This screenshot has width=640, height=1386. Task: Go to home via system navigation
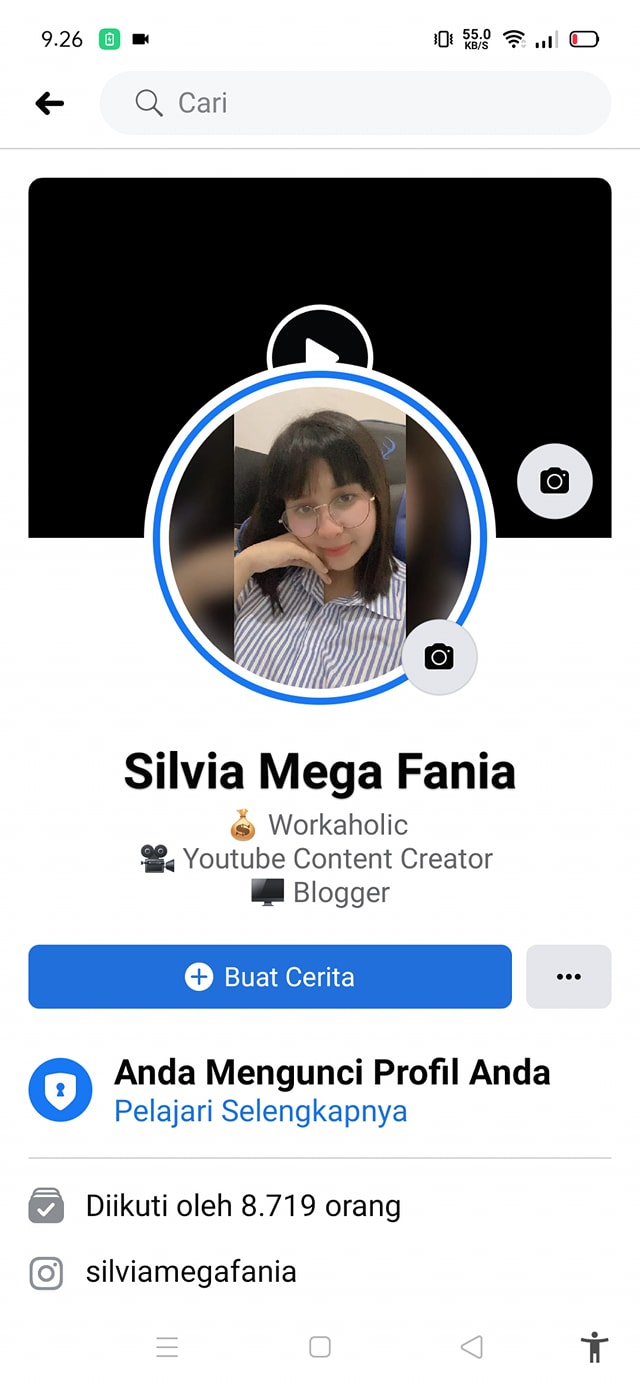pyautogui.click(x=320, y=1347)
